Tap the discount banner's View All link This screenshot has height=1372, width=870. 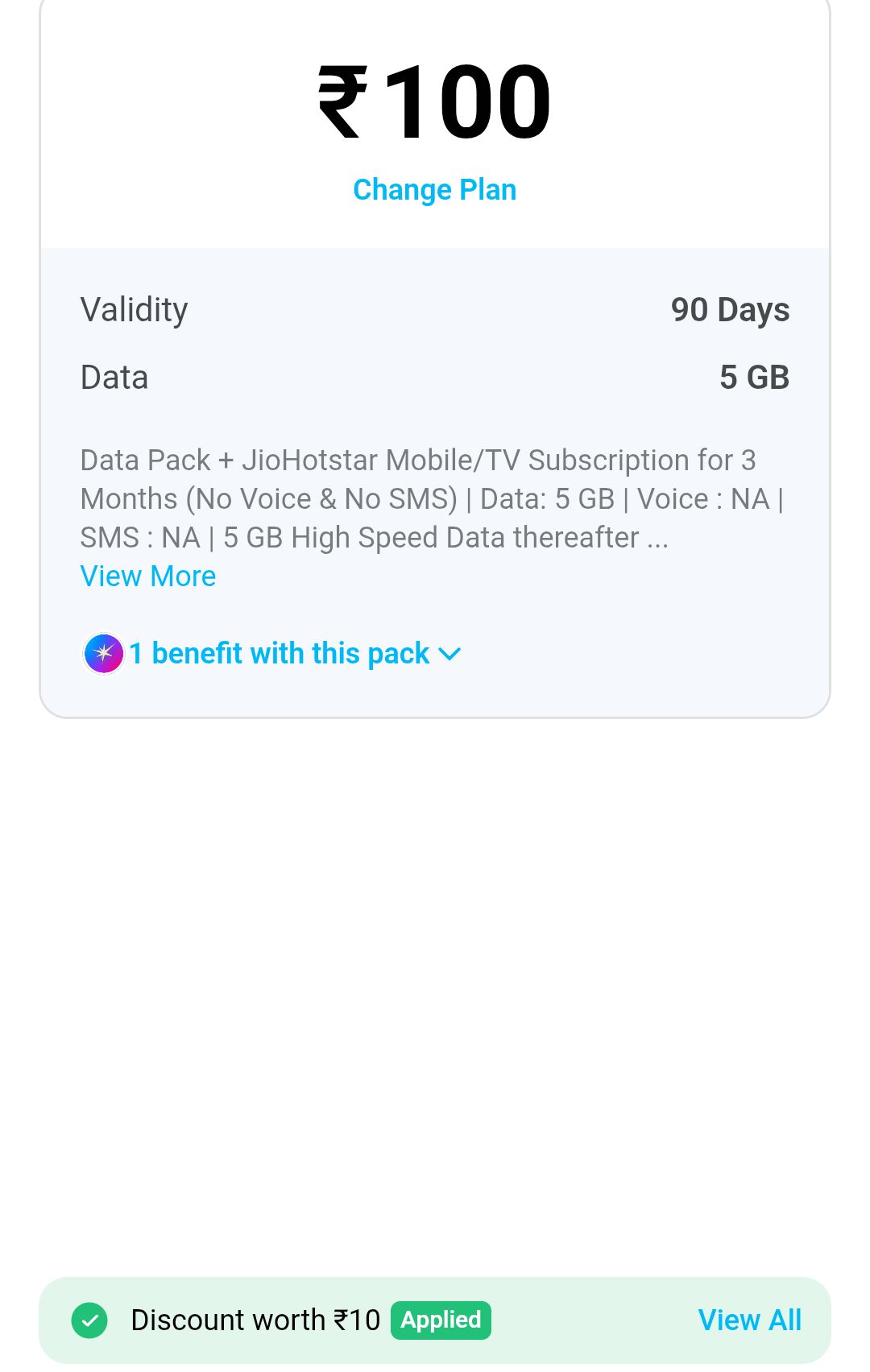point(749,1320)
